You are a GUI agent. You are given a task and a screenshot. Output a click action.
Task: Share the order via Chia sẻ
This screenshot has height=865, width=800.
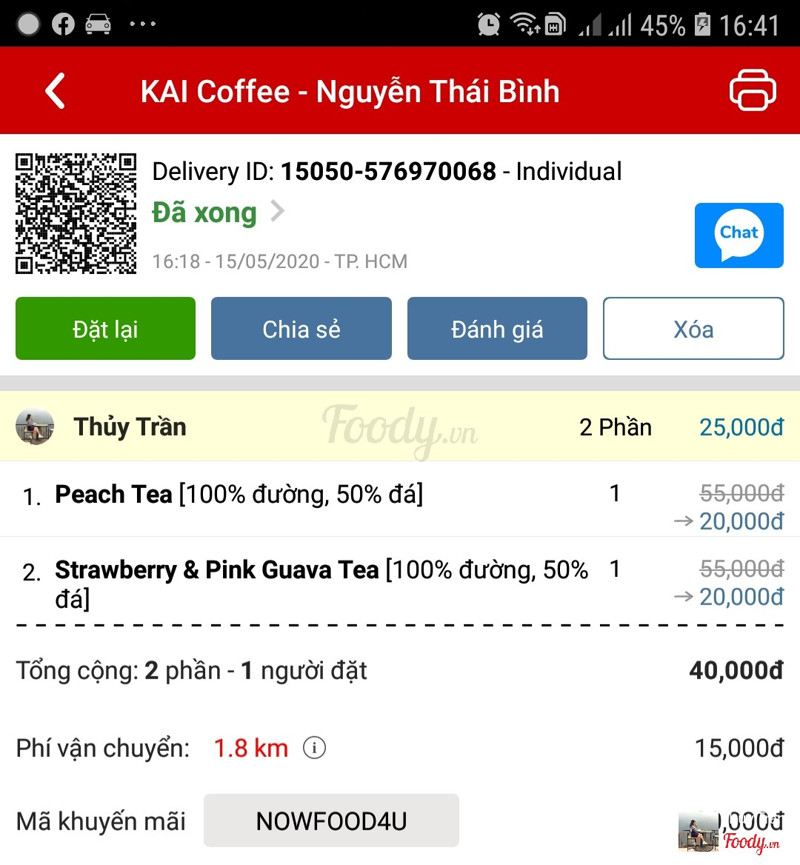pyautogui.click(x=301, y=329)
